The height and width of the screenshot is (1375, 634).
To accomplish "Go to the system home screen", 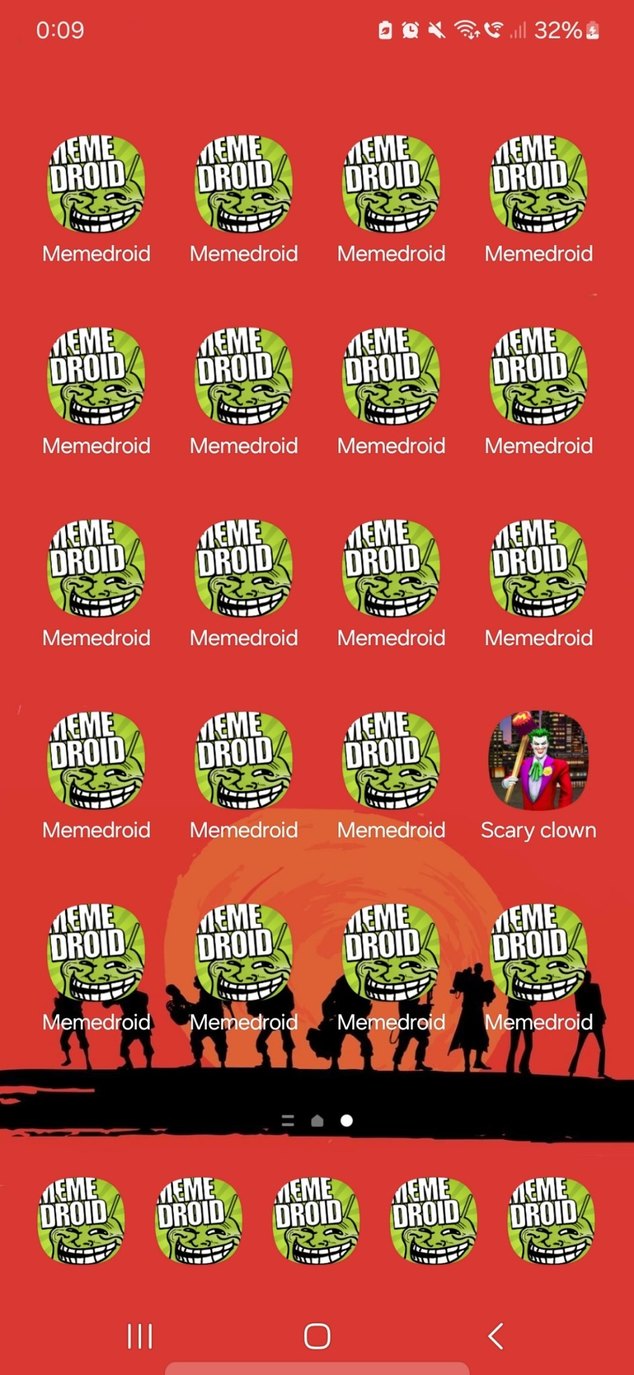I will tap(317, 1335).
